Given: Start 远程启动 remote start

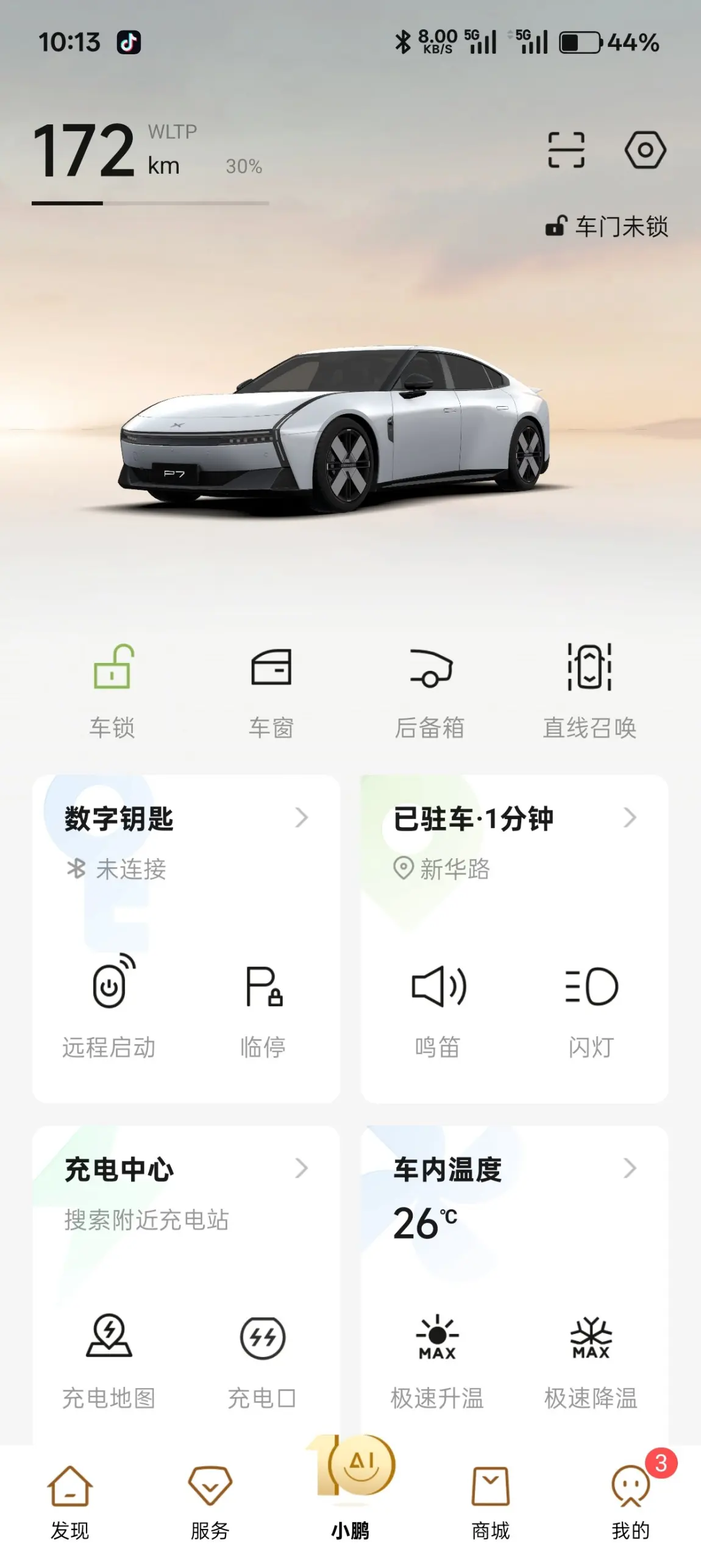Looking at the screenshot, I should coord(109,1006).
